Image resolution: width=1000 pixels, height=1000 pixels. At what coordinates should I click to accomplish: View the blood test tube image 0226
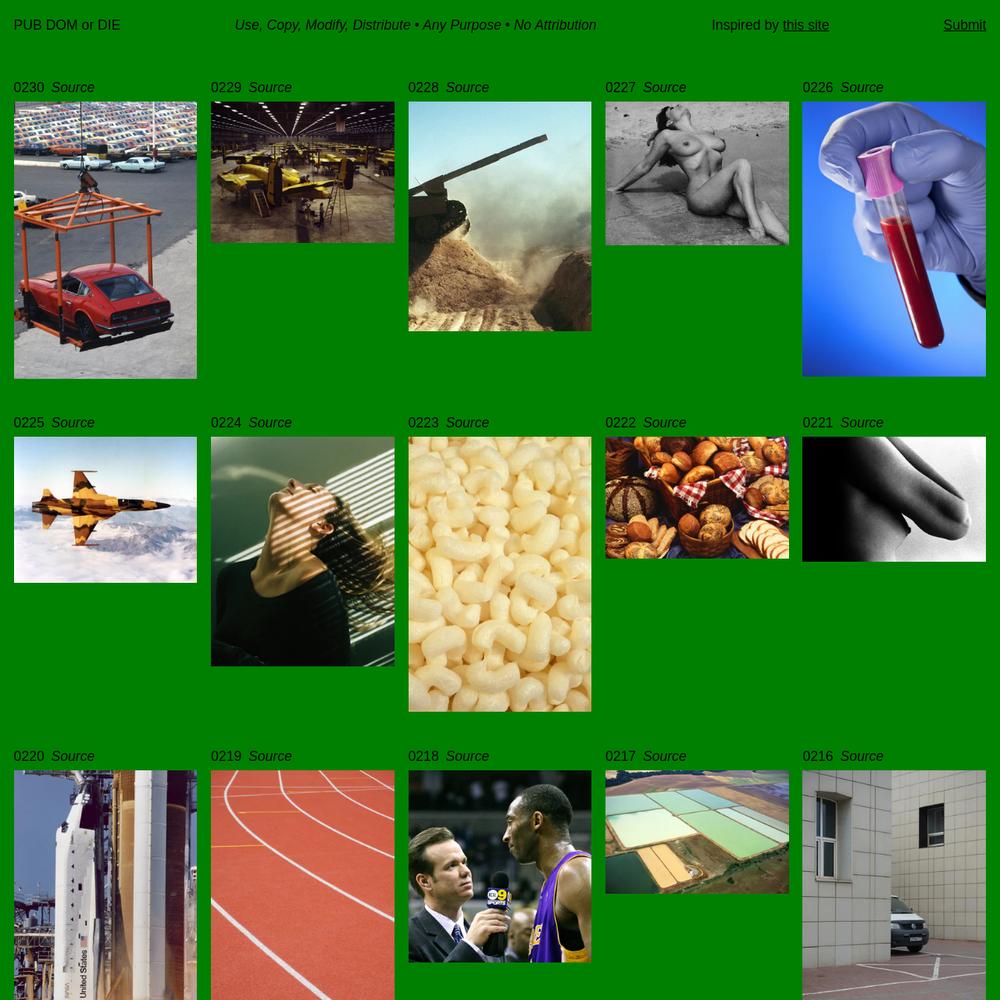click(x=893, y=239)
